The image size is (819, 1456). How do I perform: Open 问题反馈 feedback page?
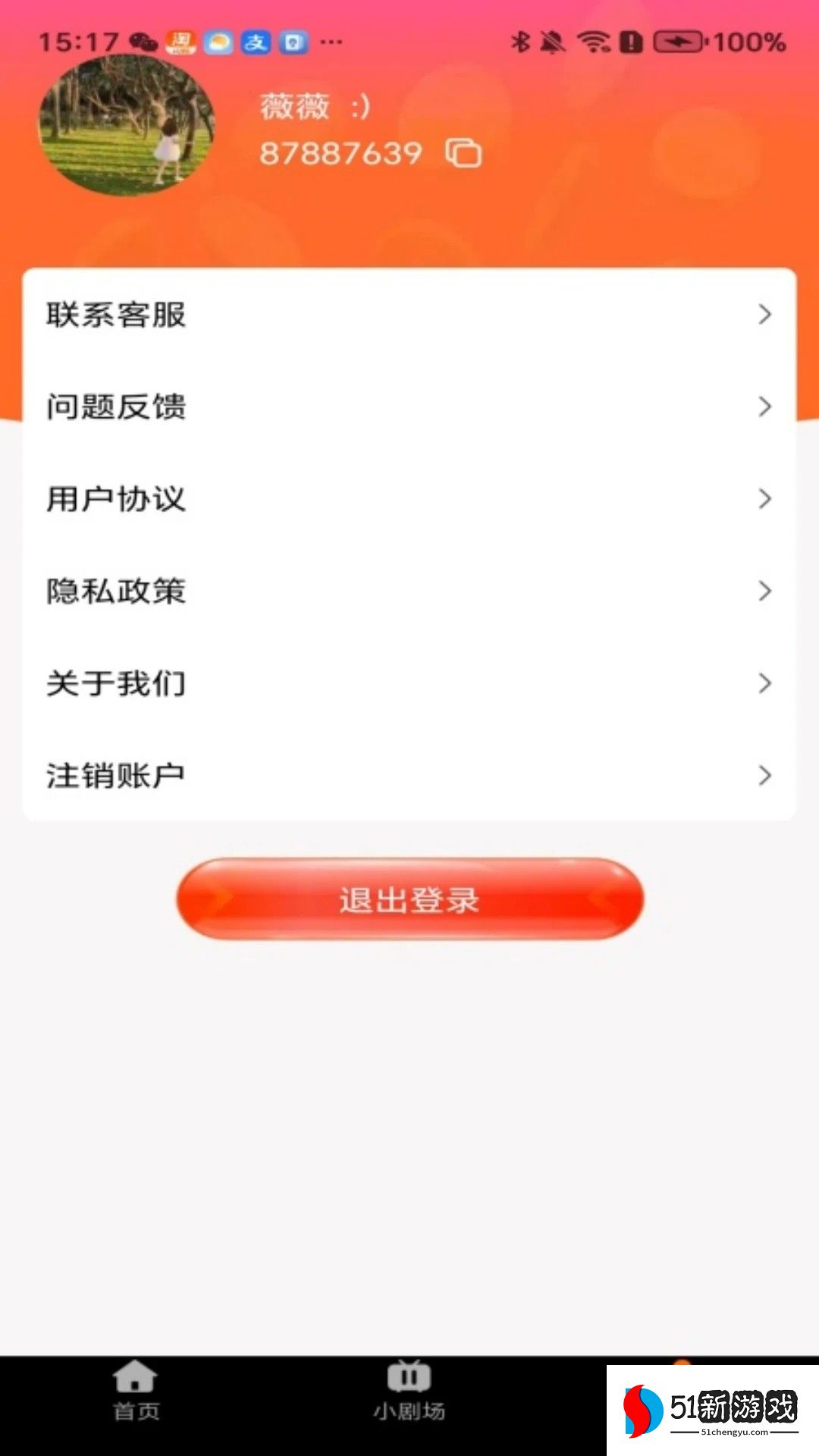[409, 407]
